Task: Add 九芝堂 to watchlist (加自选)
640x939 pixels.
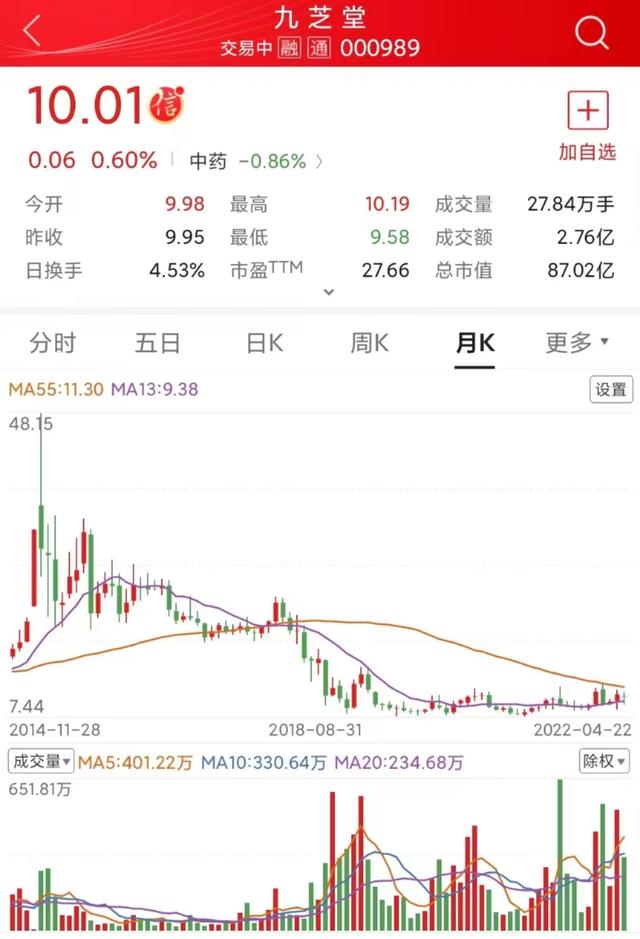Action: [x=587, y=126]
